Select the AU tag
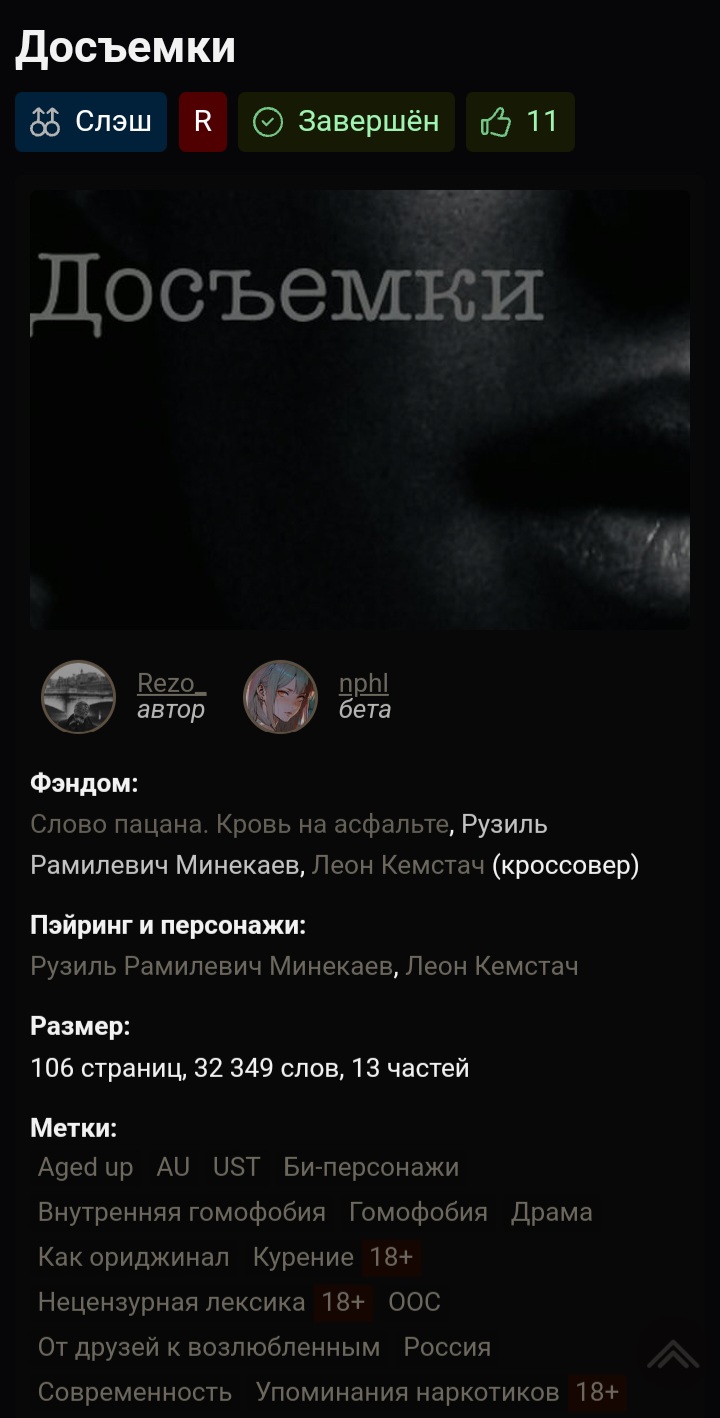720x1418 pixels. (173, 1167)
